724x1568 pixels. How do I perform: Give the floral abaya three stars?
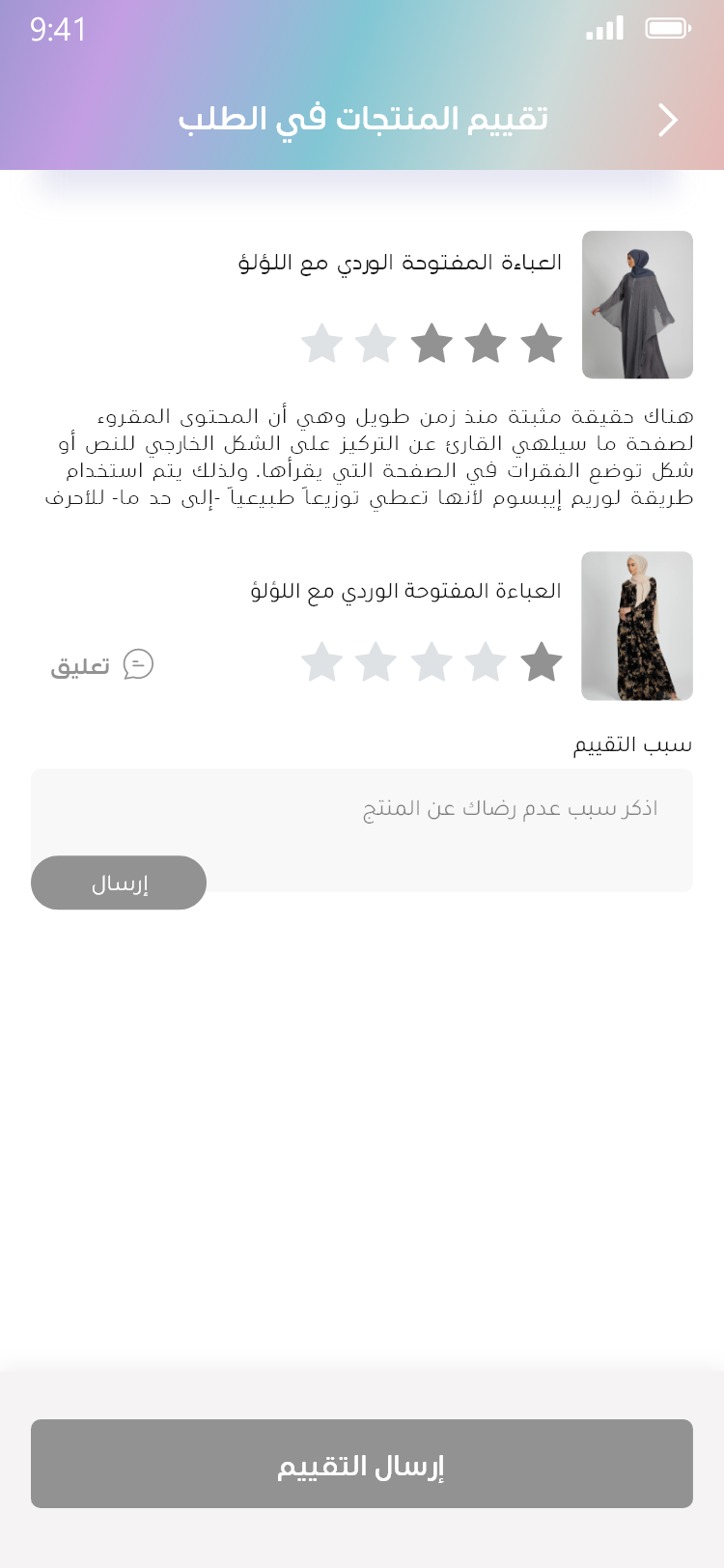pyautogui.click(x=432, y=663)
